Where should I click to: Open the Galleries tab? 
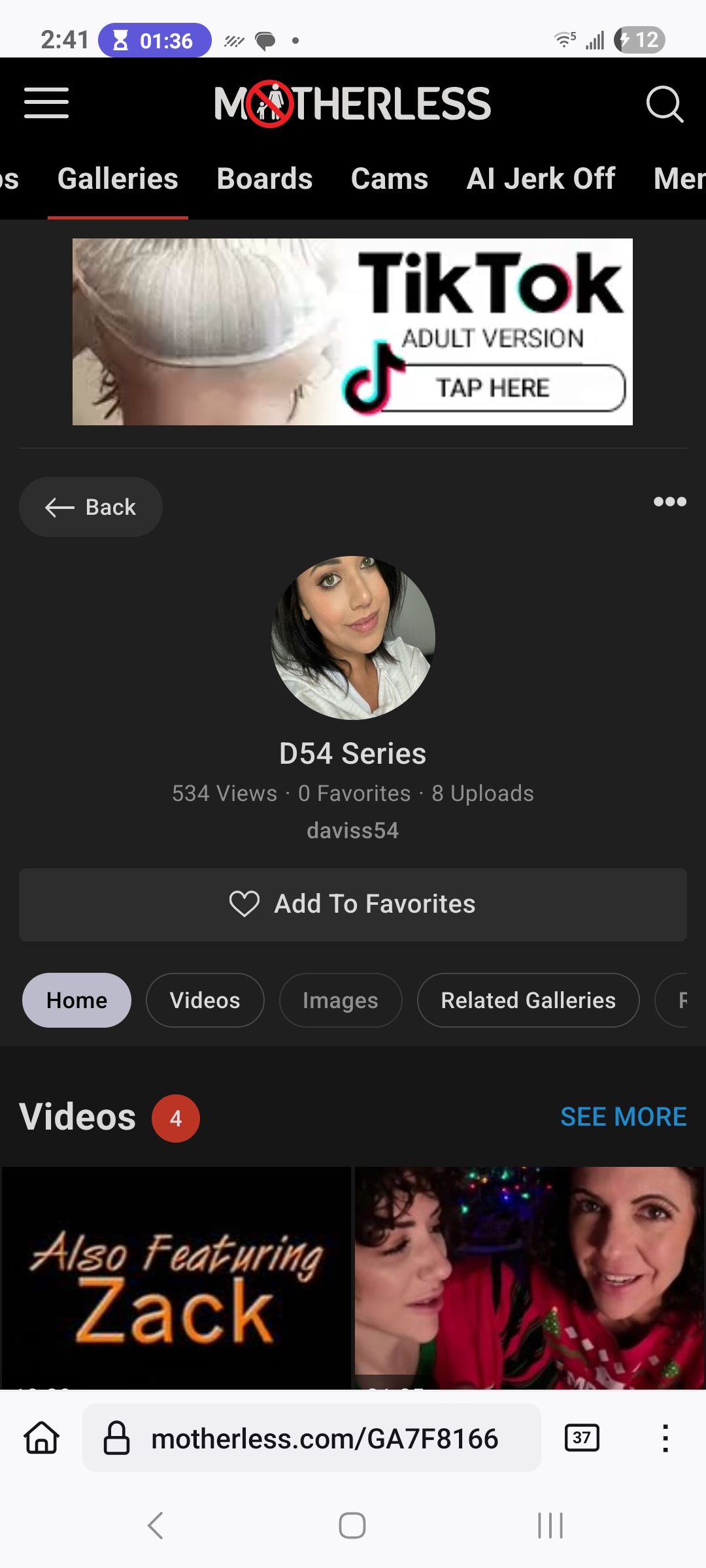pyautogui.click(x=118, y=179)
